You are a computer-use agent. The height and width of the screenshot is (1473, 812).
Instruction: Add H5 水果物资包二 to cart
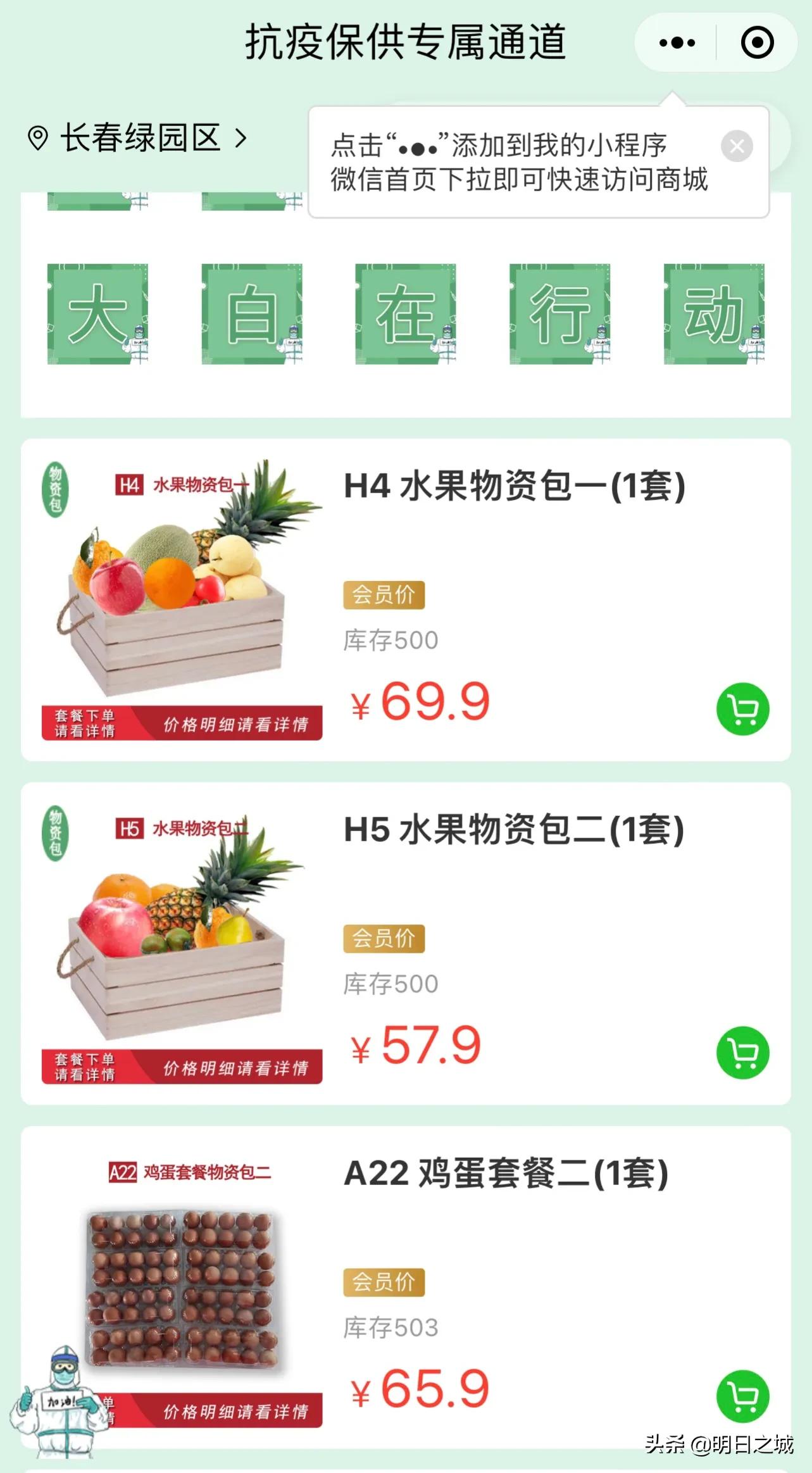(x=742, y=1053)
